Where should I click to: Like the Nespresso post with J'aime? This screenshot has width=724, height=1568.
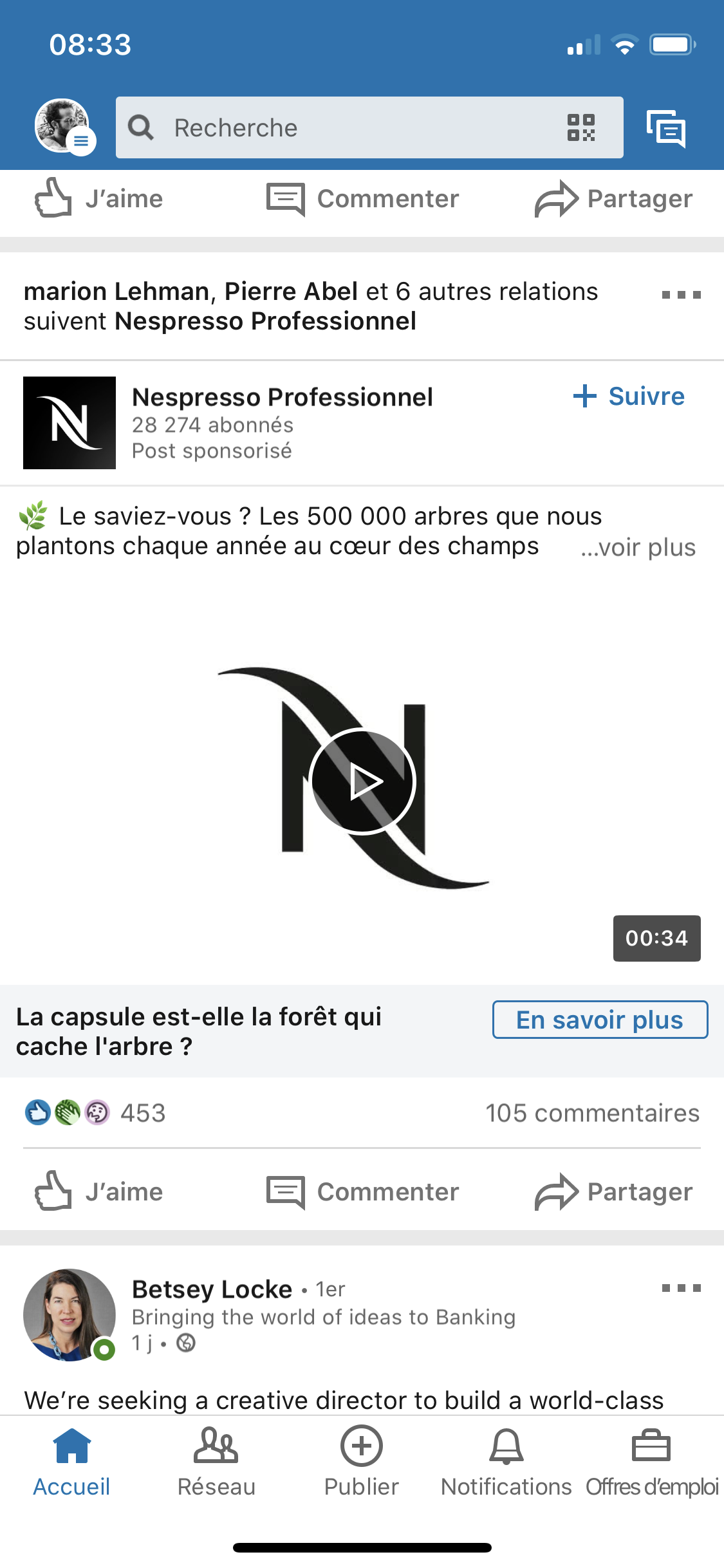click(x=98, y=1191)
